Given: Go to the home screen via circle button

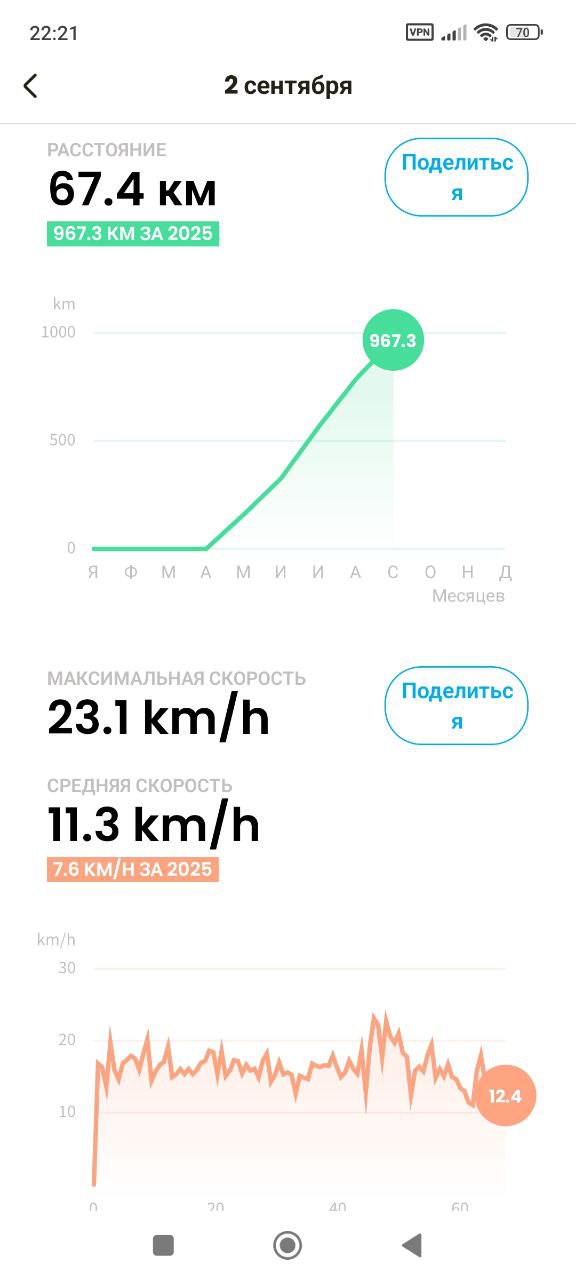Looking at the screenshot, I should point(288,1244).
